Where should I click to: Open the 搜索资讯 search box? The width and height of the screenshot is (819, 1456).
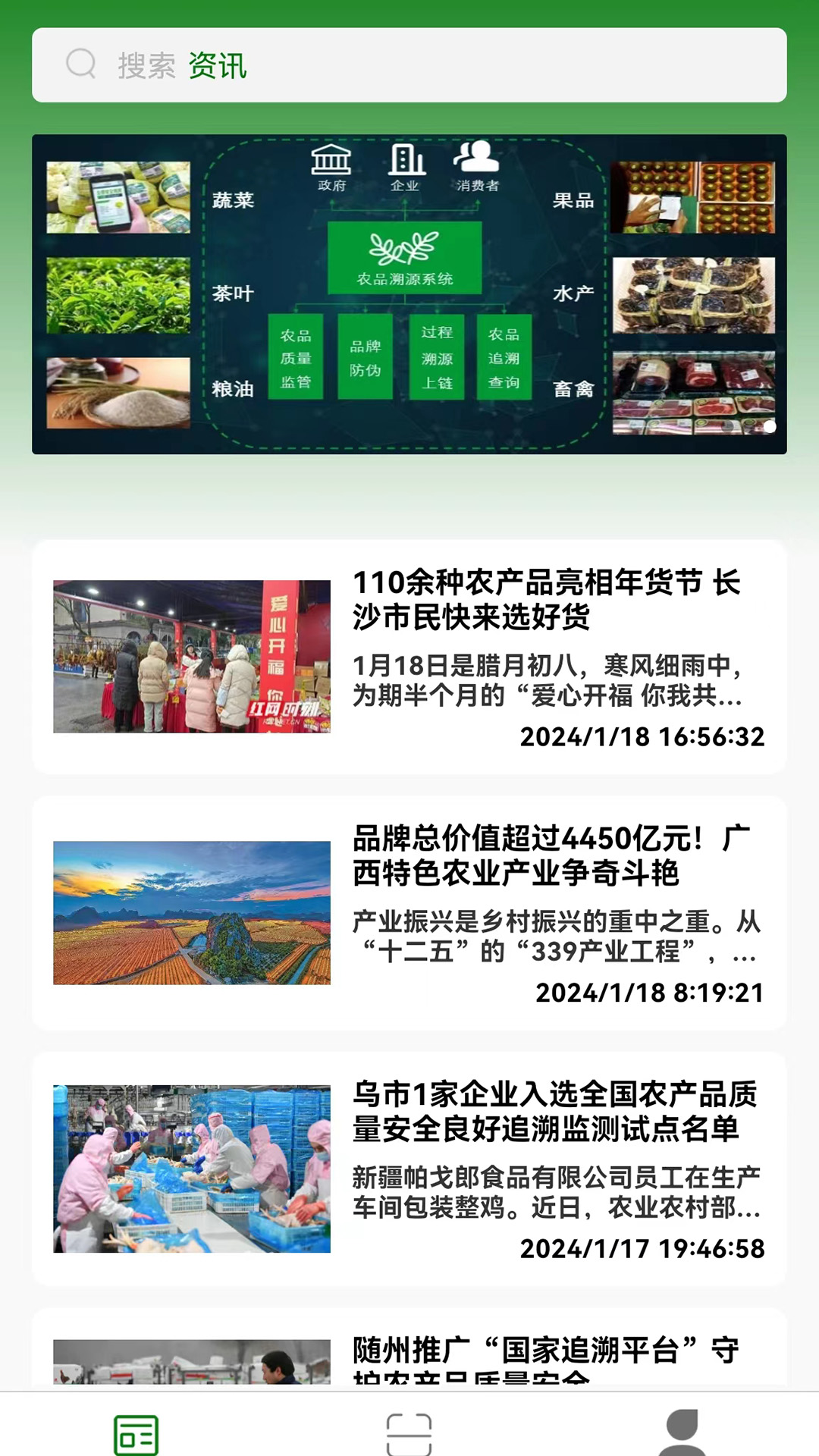coord(409,65)
